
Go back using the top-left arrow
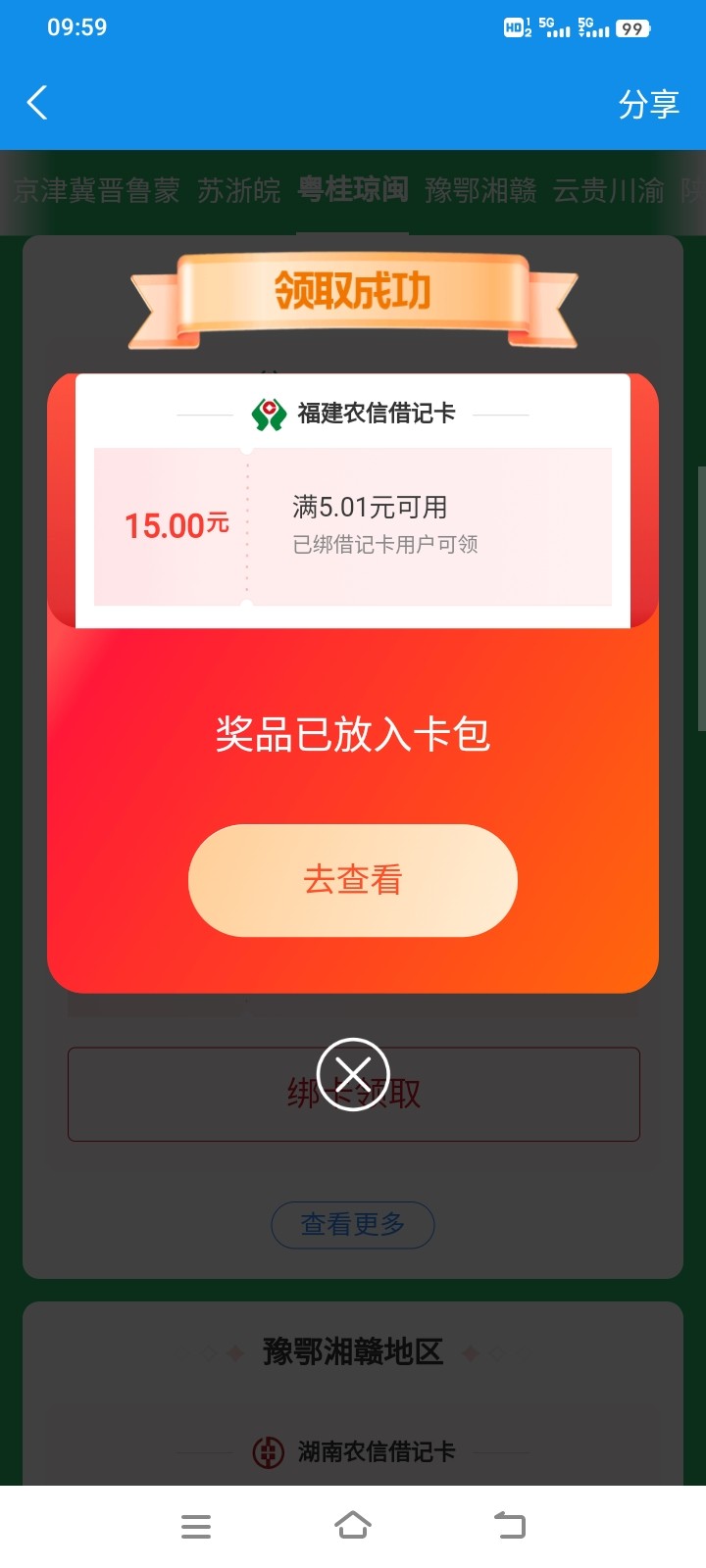37,103
